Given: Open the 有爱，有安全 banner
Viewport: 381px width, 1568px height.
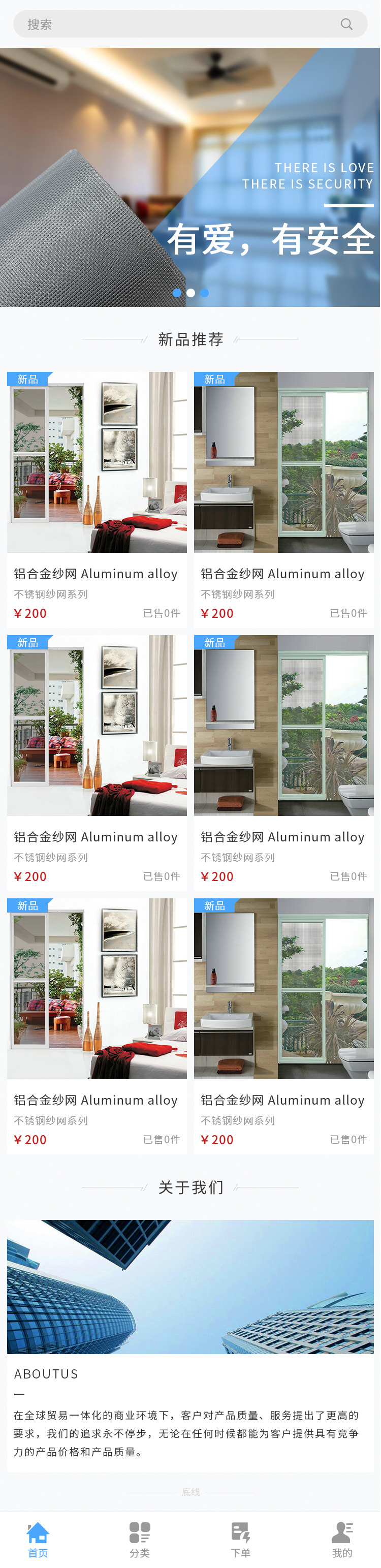Looking at the screenshot, I should [x=190, y=176].
